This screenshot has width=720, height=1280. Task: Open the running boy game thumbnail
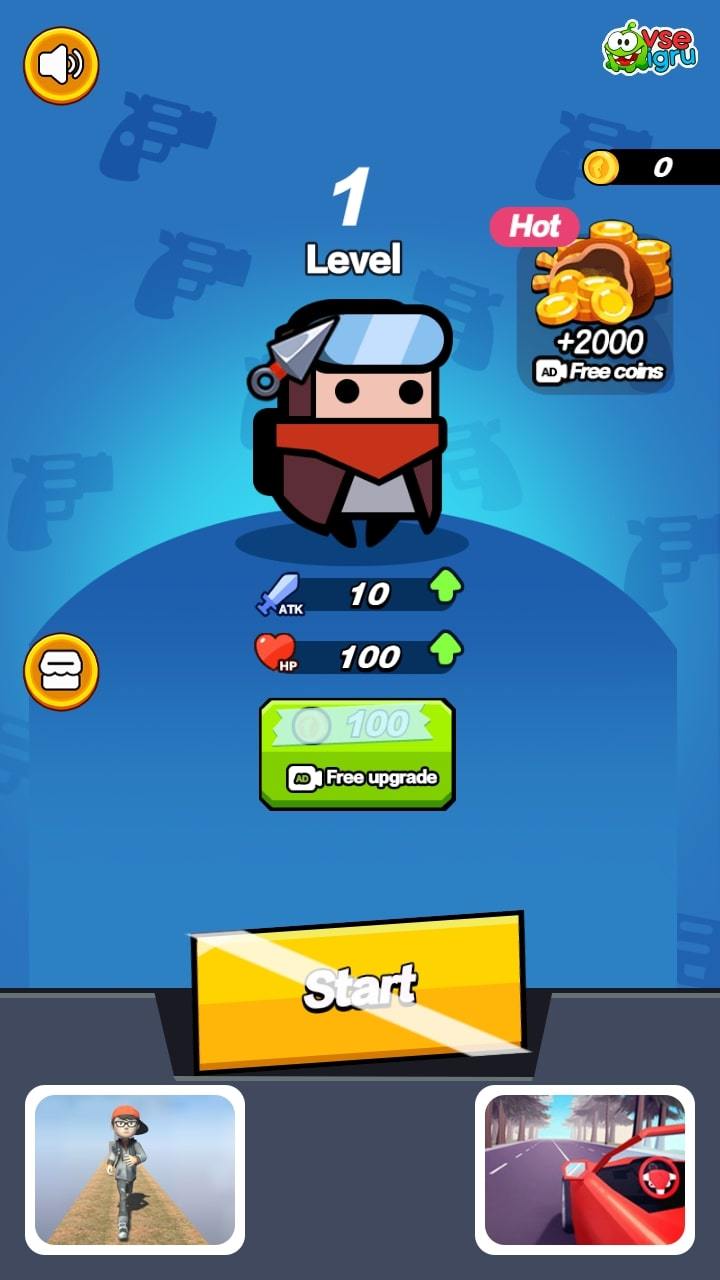pos(135,1169)
